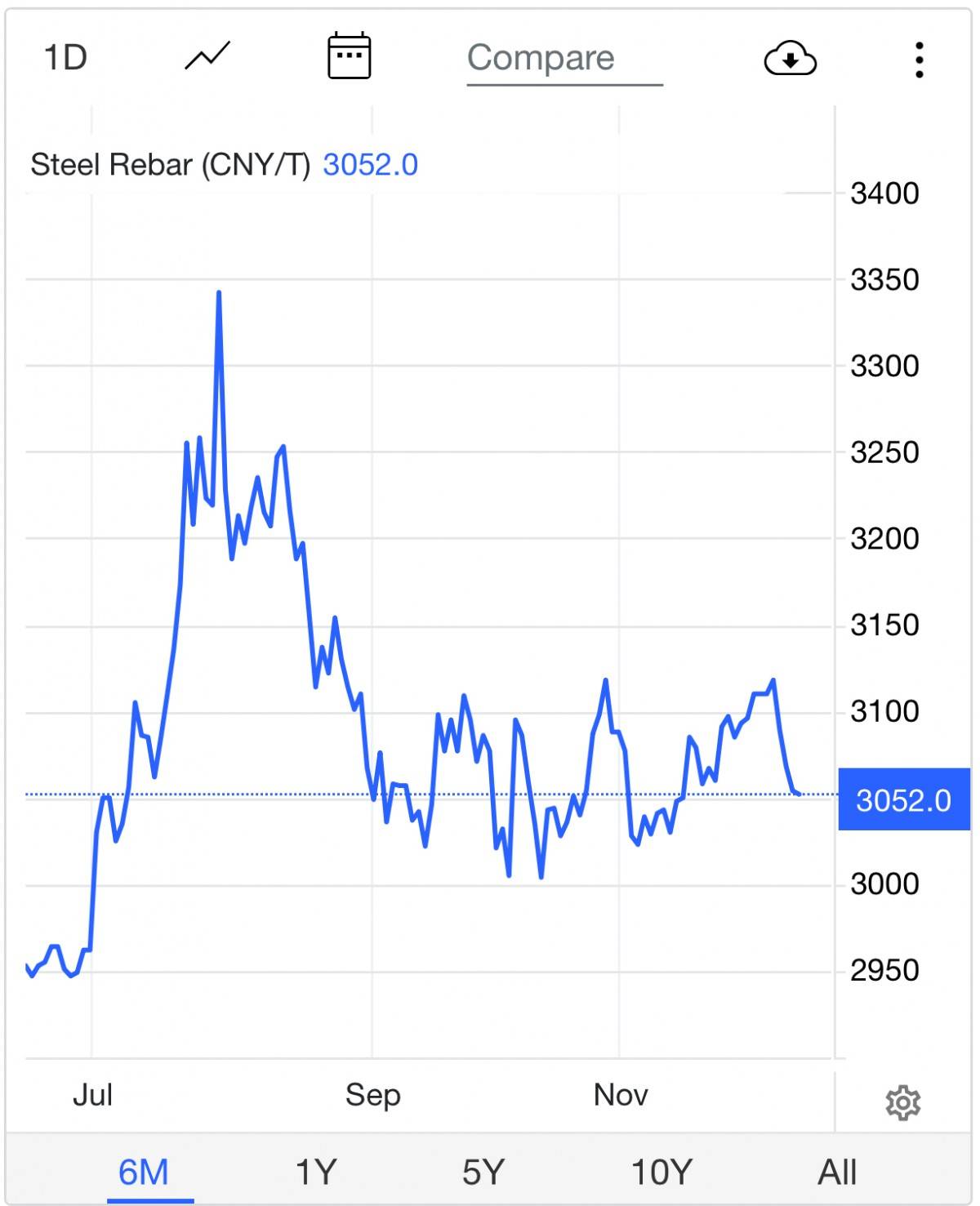Open the three-dot overflow menu
Image resolution: width=980 pixels, height=1206 pixels.
pyautogui.click(x=920, y=60)
